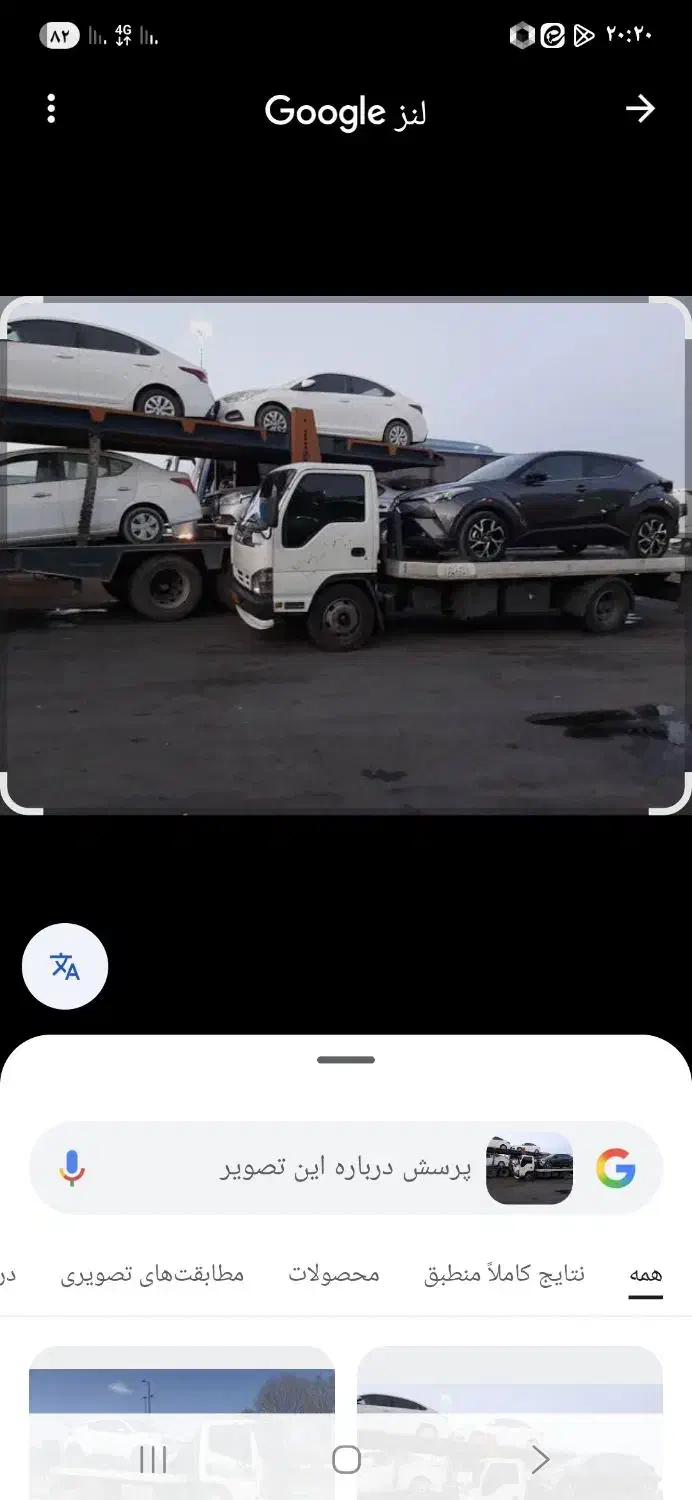Screen dimensions: 692x1500
Task: Go to the home screen
Action: coord(346,1460)
